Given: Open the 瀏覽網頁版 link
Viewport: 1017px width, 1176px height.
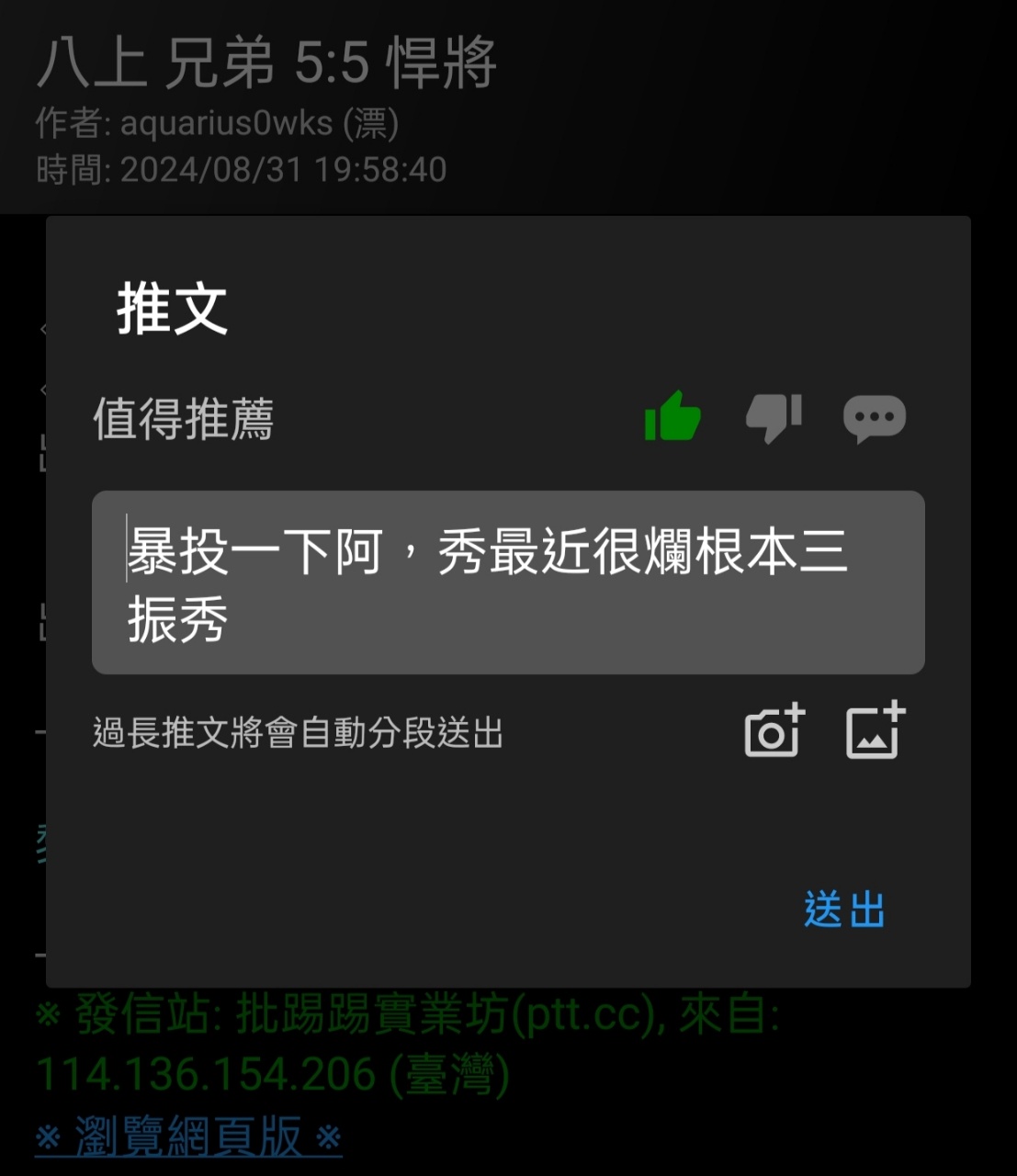Looking at the screenshot, I should (x=188, y=1136).
